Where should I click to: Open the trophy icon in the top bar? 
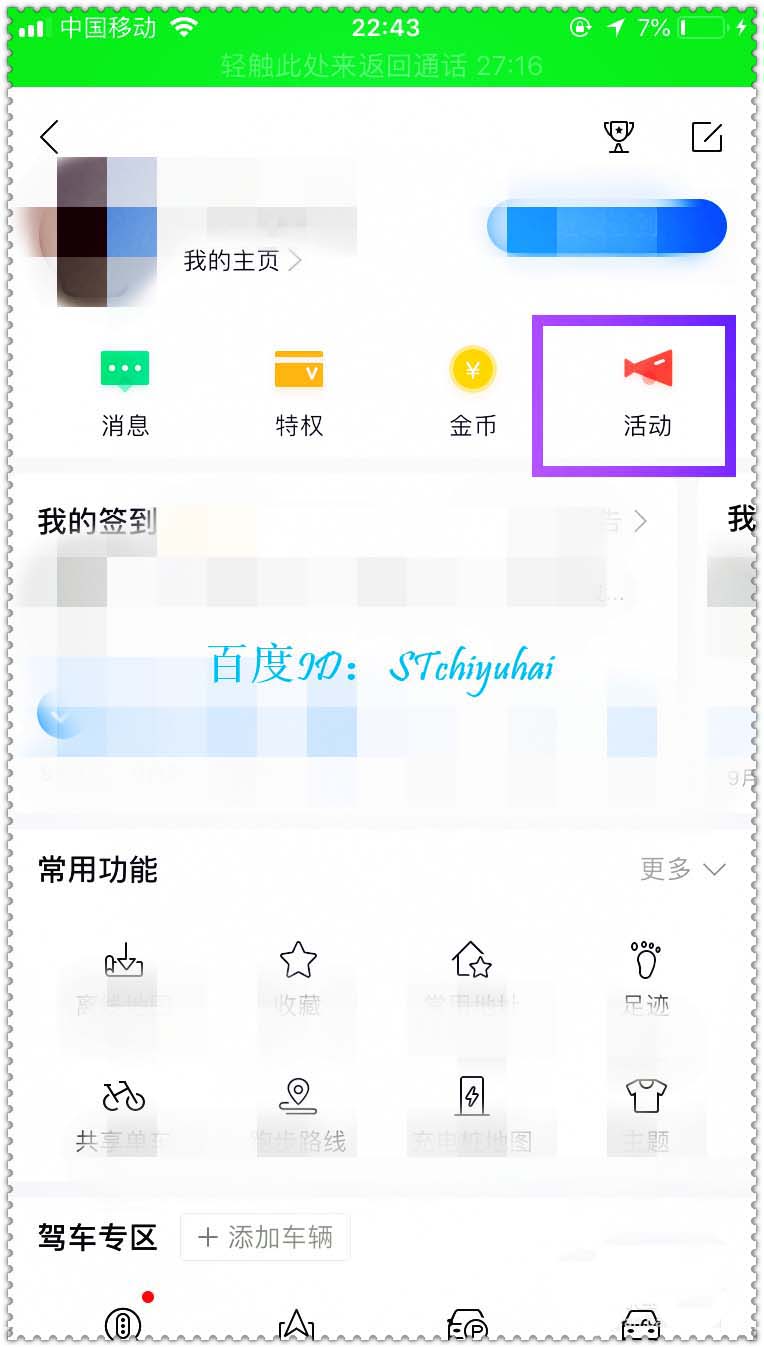(x=619, y=136)
